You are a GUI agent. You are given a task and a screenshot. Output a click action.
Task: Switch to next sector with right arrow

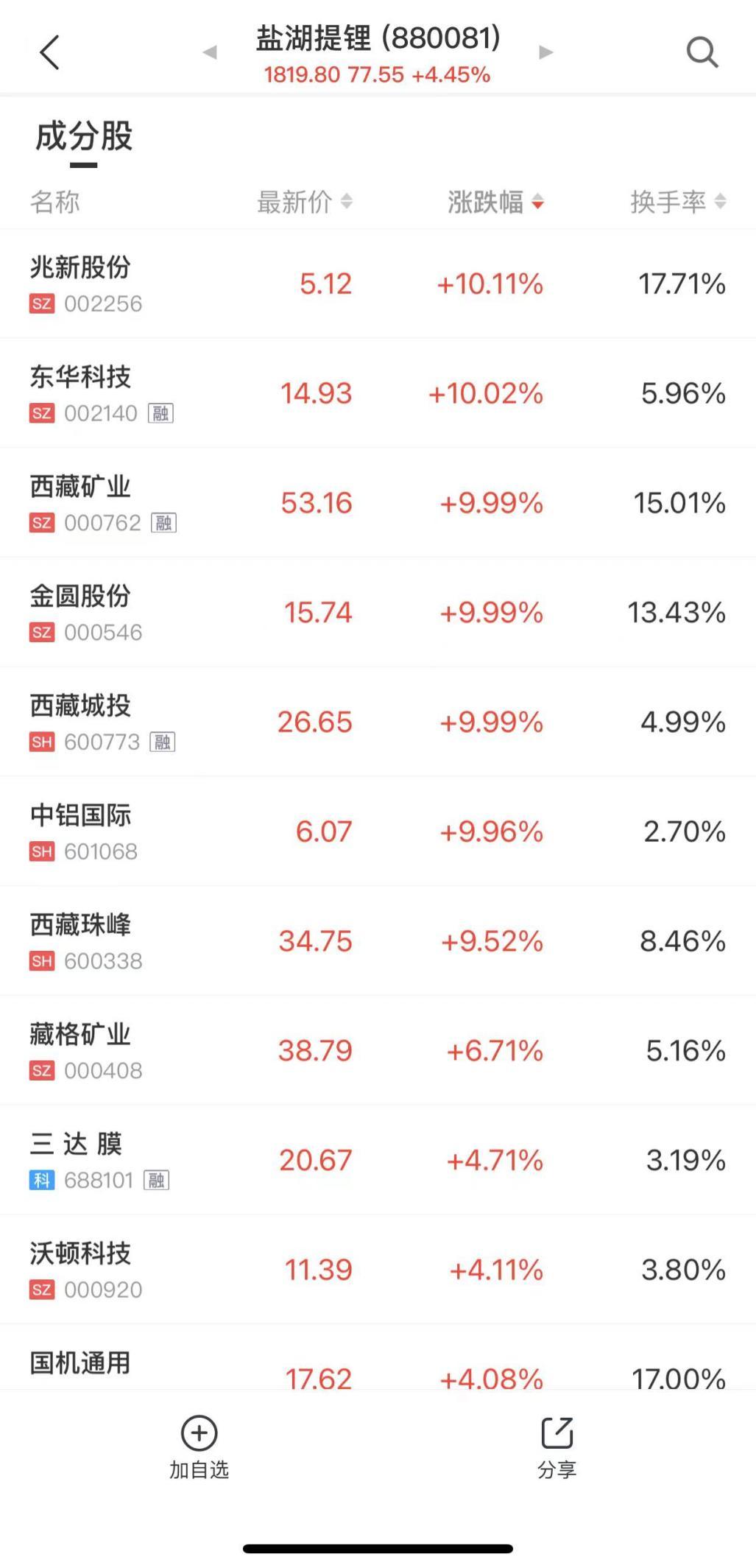(x=545, y=52)
